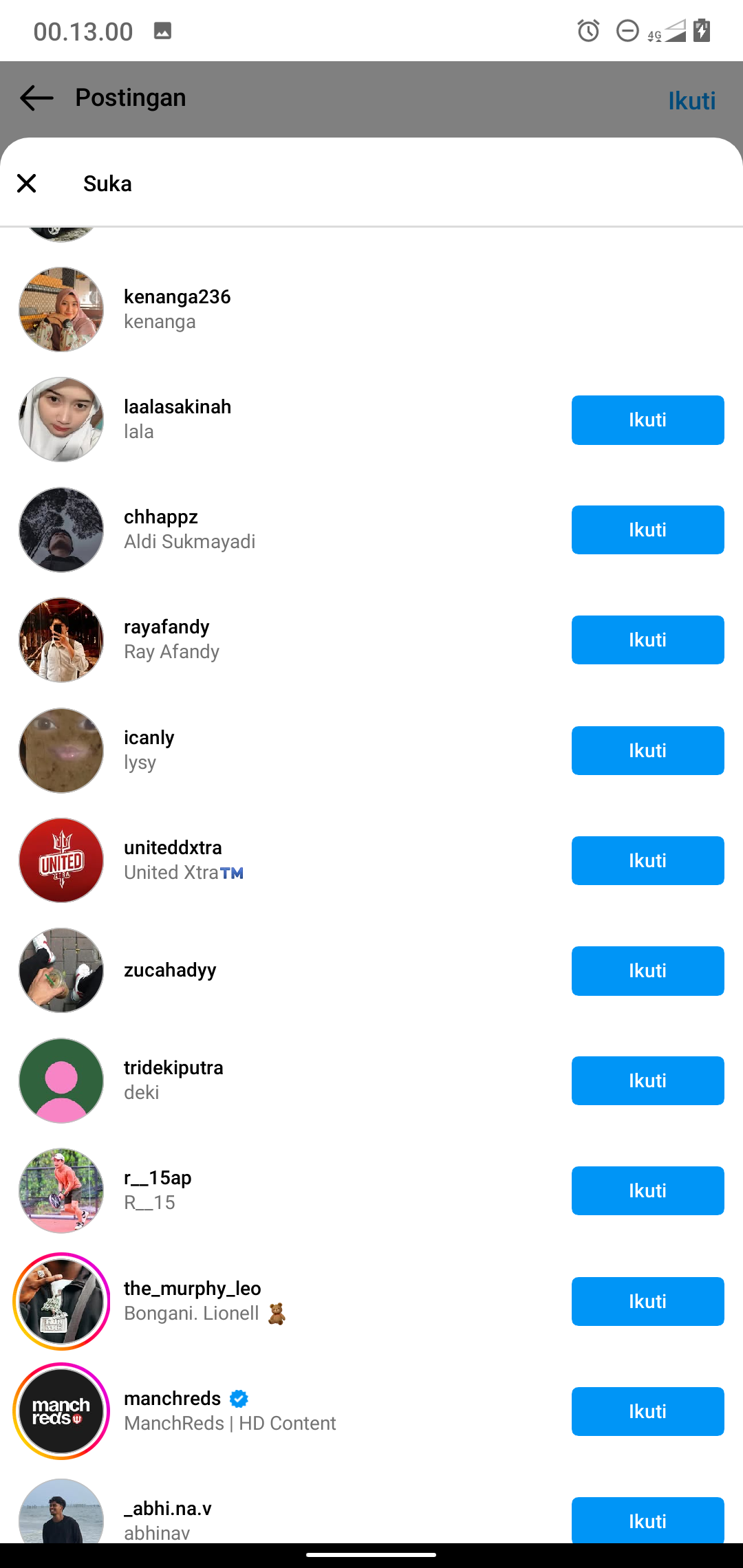Tap Ikuti next to rayafandy
Viewport: 743px width, 1568px height.
[x=647, y=640]
